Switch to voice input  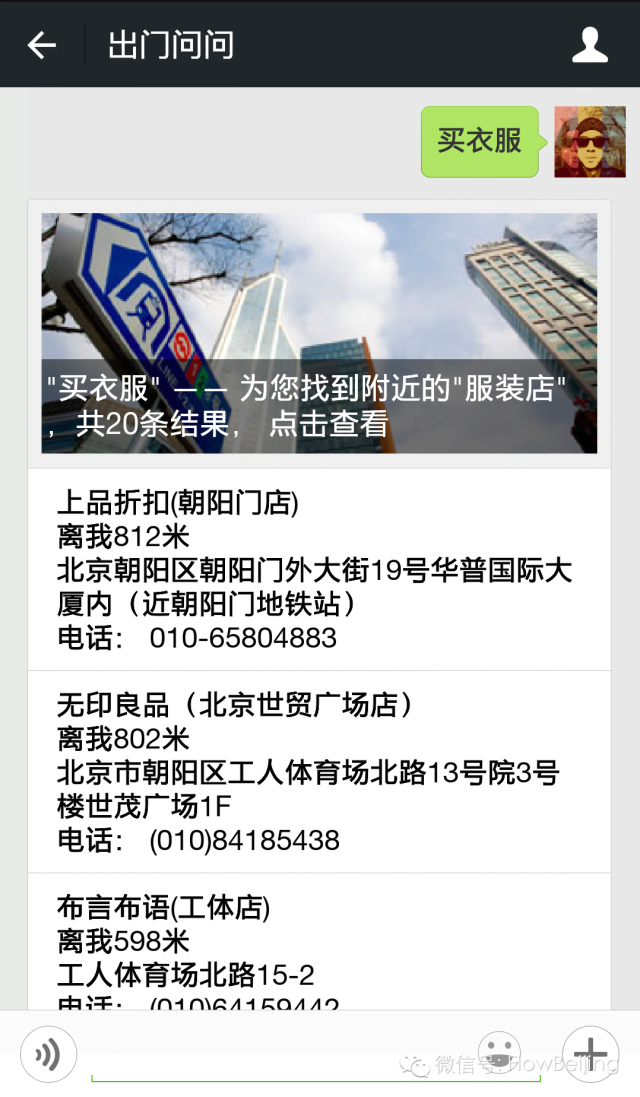tap(48, 1053)
